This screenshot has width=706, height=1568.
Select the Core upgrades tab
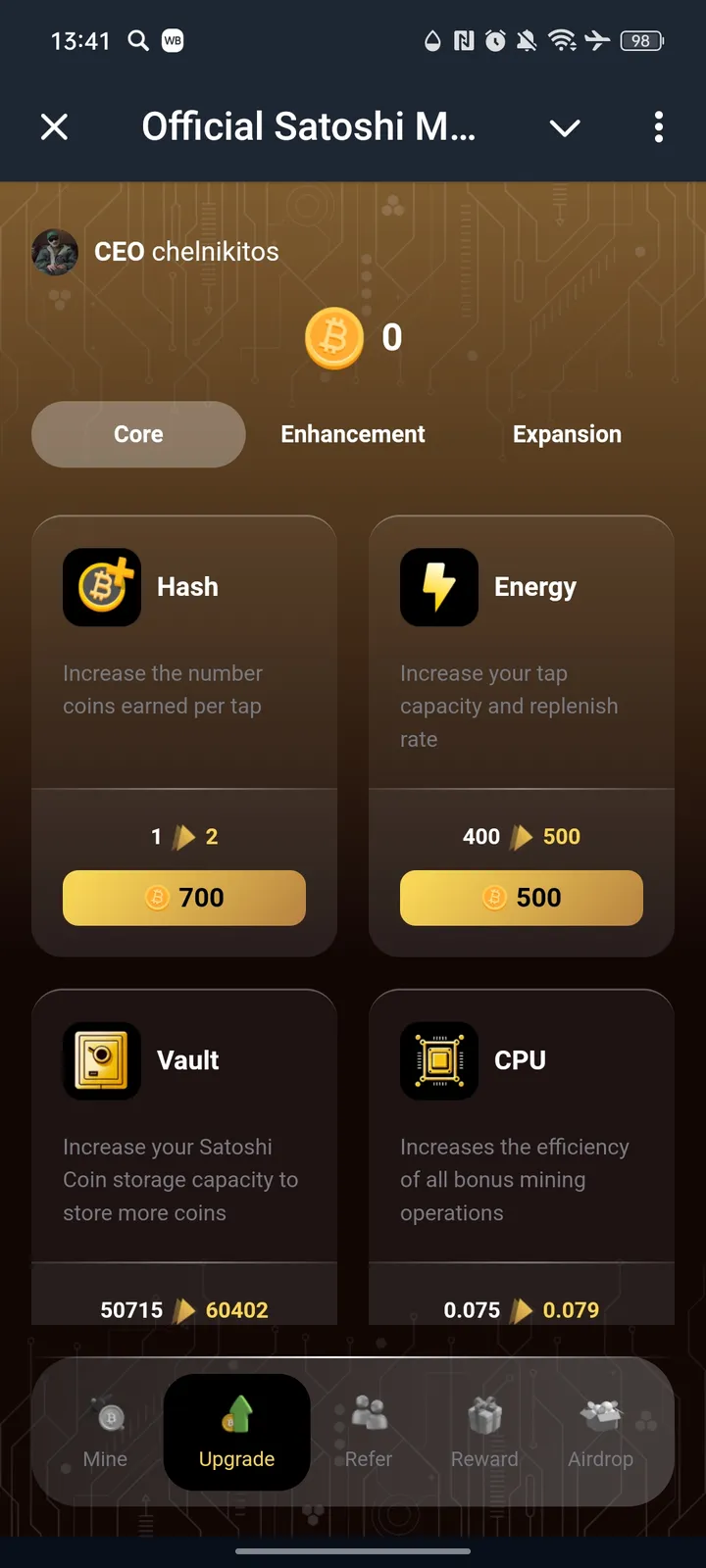(138, 434)
